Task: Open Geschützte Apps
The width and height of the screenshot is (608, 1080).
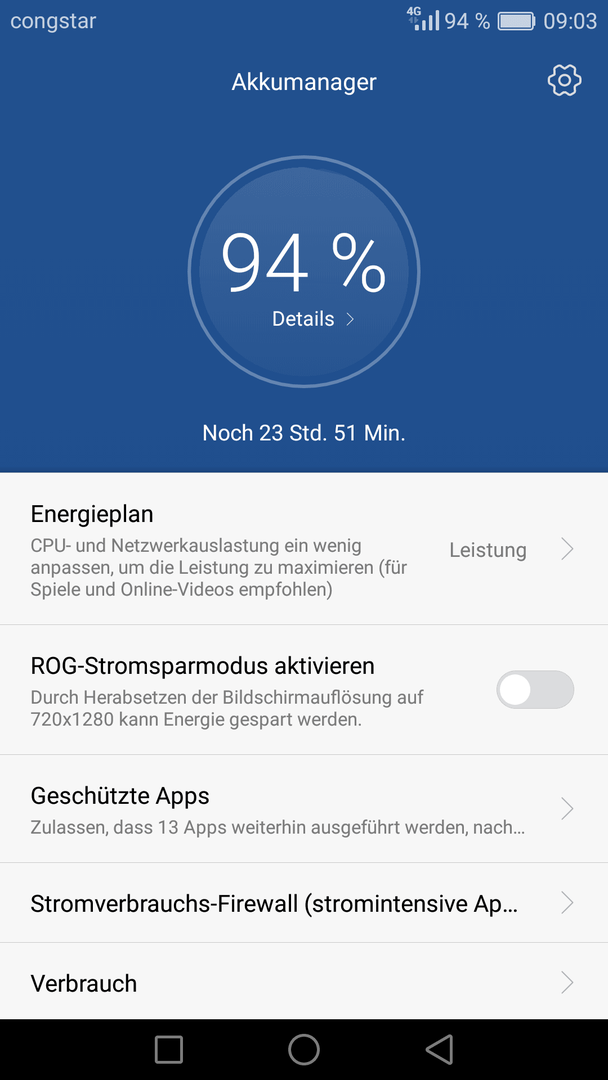Action: click(x=304, y=809)
